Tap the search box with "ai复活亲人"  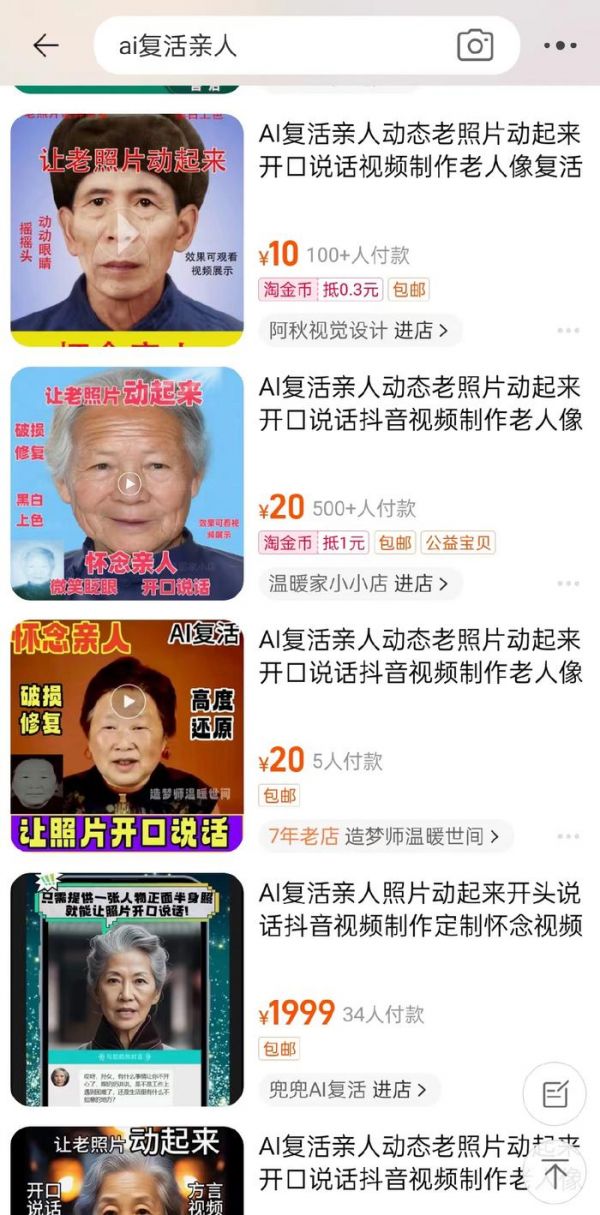pyautogui.click(x=270, y=46)
